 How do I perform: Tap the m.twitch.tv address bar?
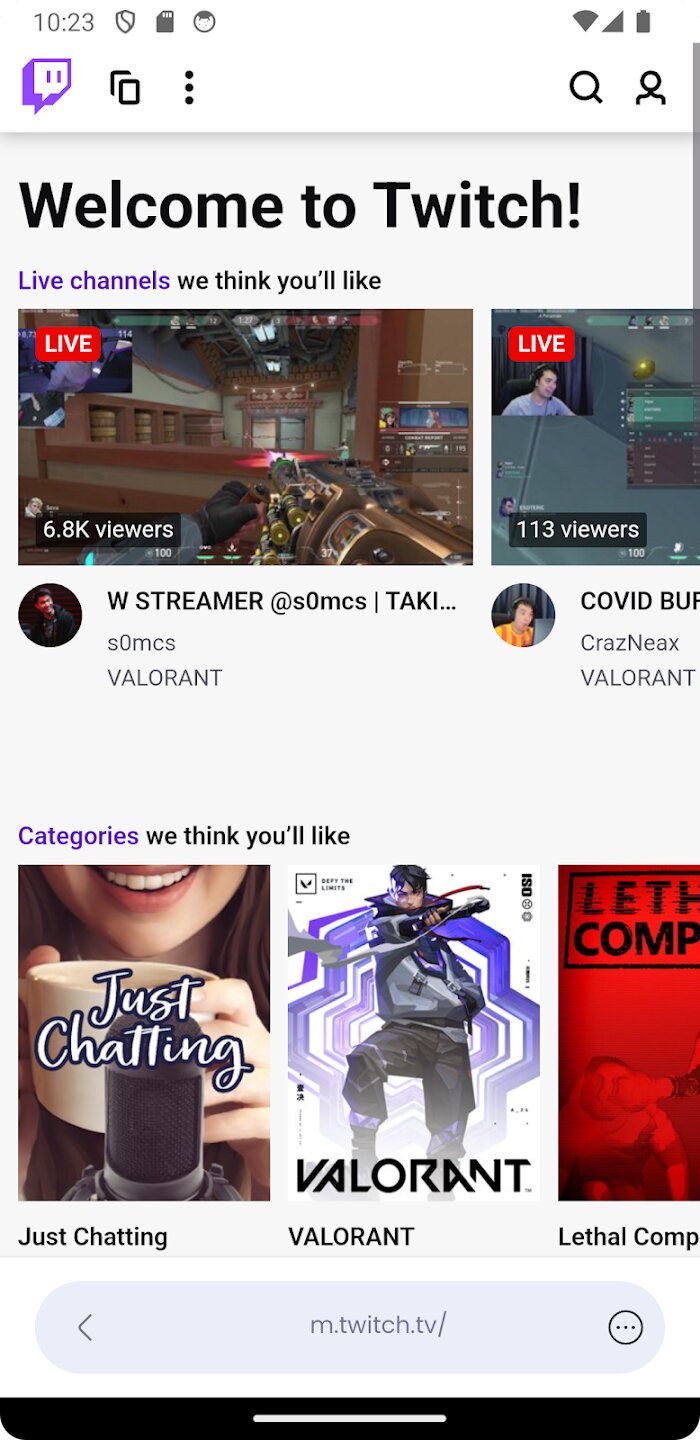point(378,1326)
